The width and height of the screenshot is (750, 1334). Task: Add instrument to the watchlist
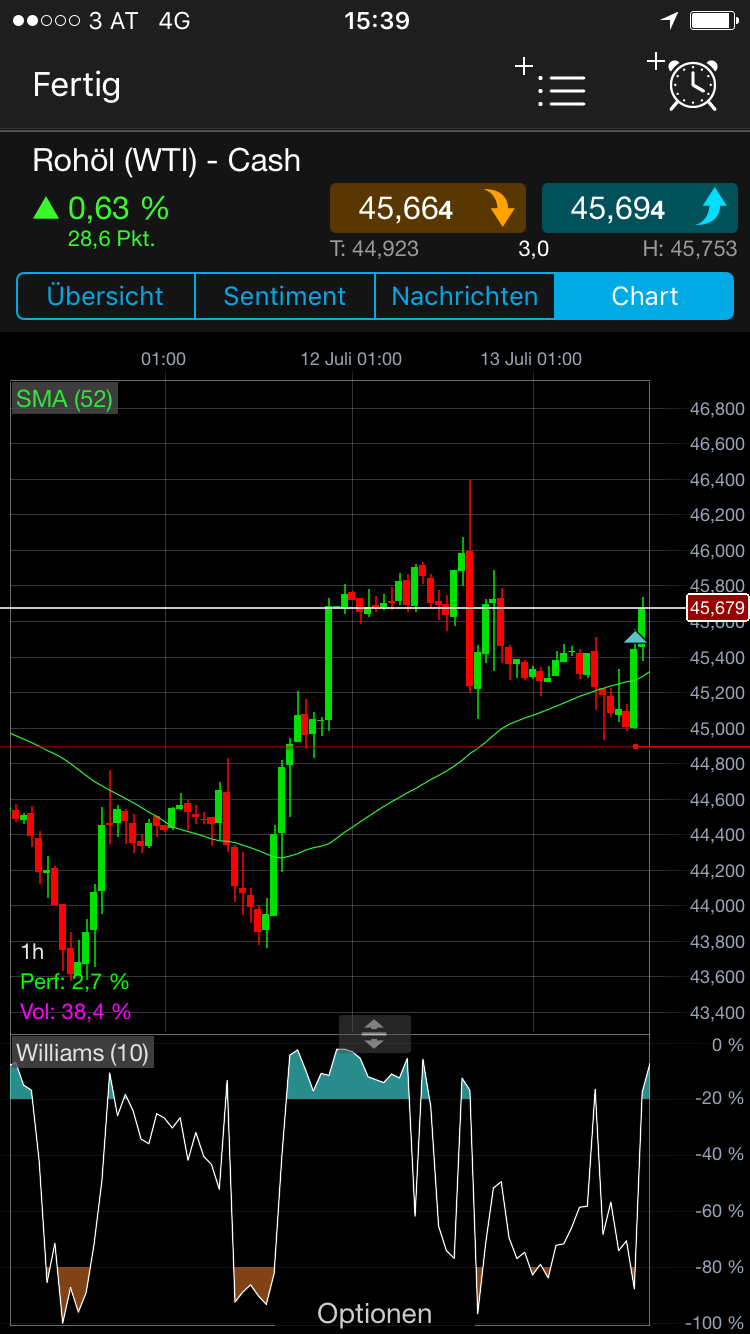point(553,85)
